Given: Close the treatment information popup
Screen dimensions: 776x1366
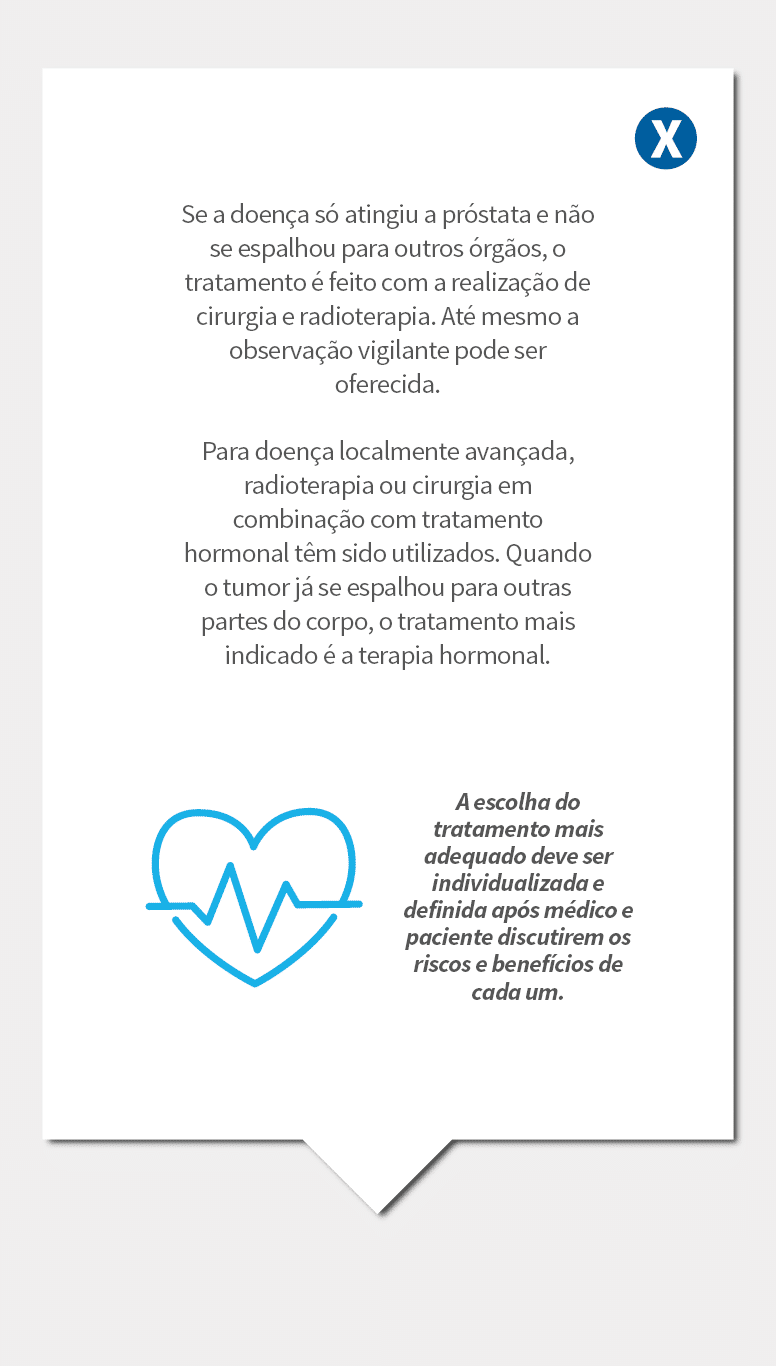Looking at the screenshot, I should pyautogui.click(x=665, y=138).
